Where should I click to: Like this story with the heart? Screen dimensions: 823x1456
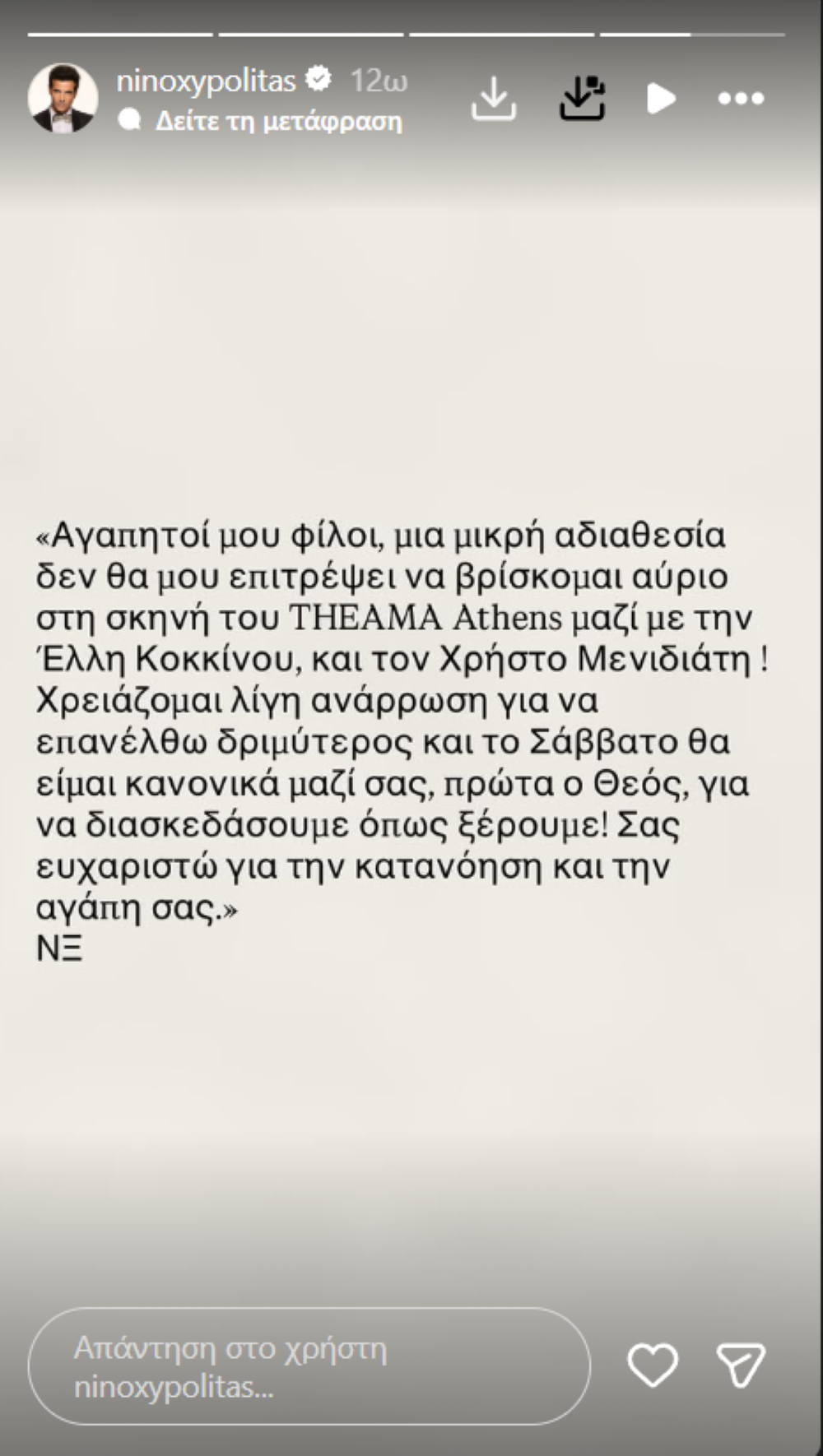(x=653, y=1365)
